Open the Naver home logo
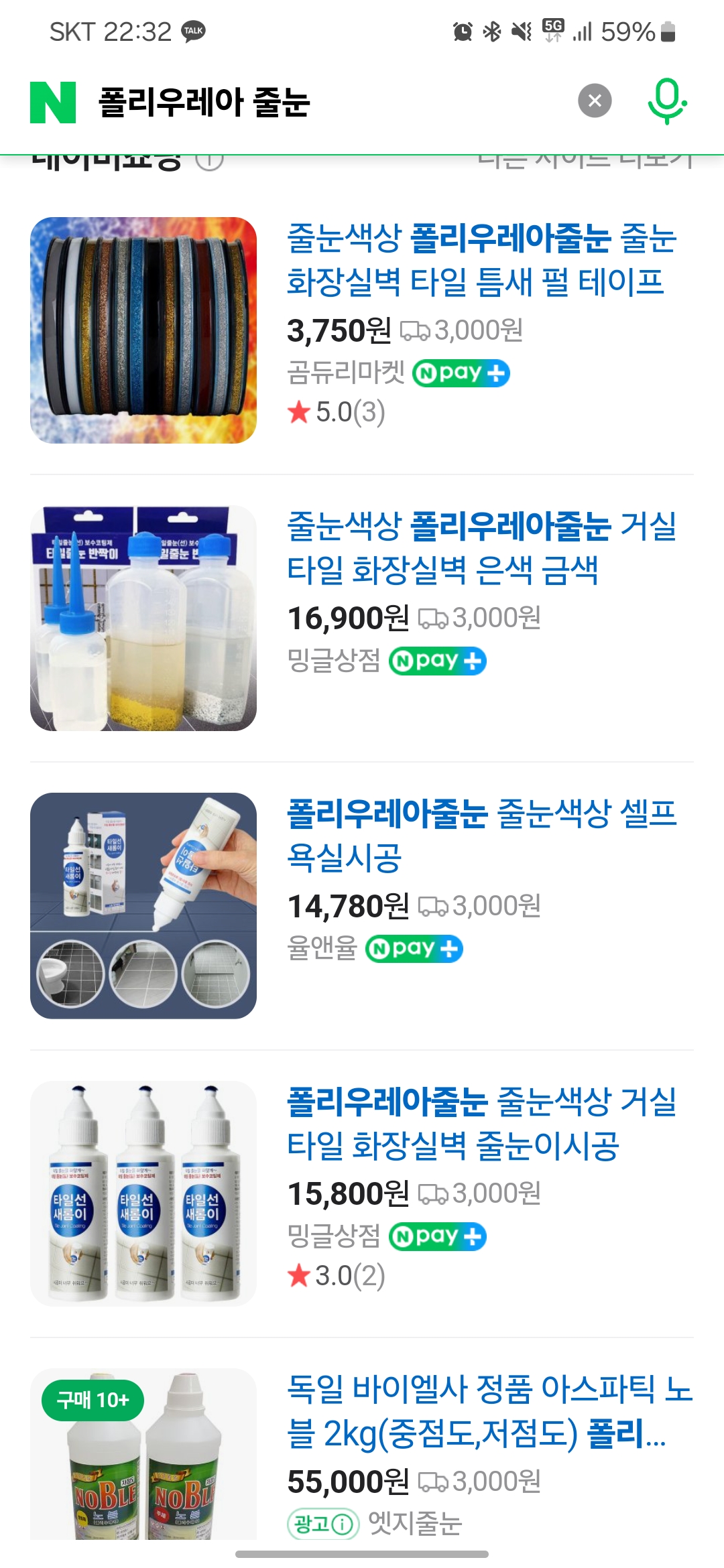The height and width of the screenshot is (1568, 724). (x=53, y=103)
